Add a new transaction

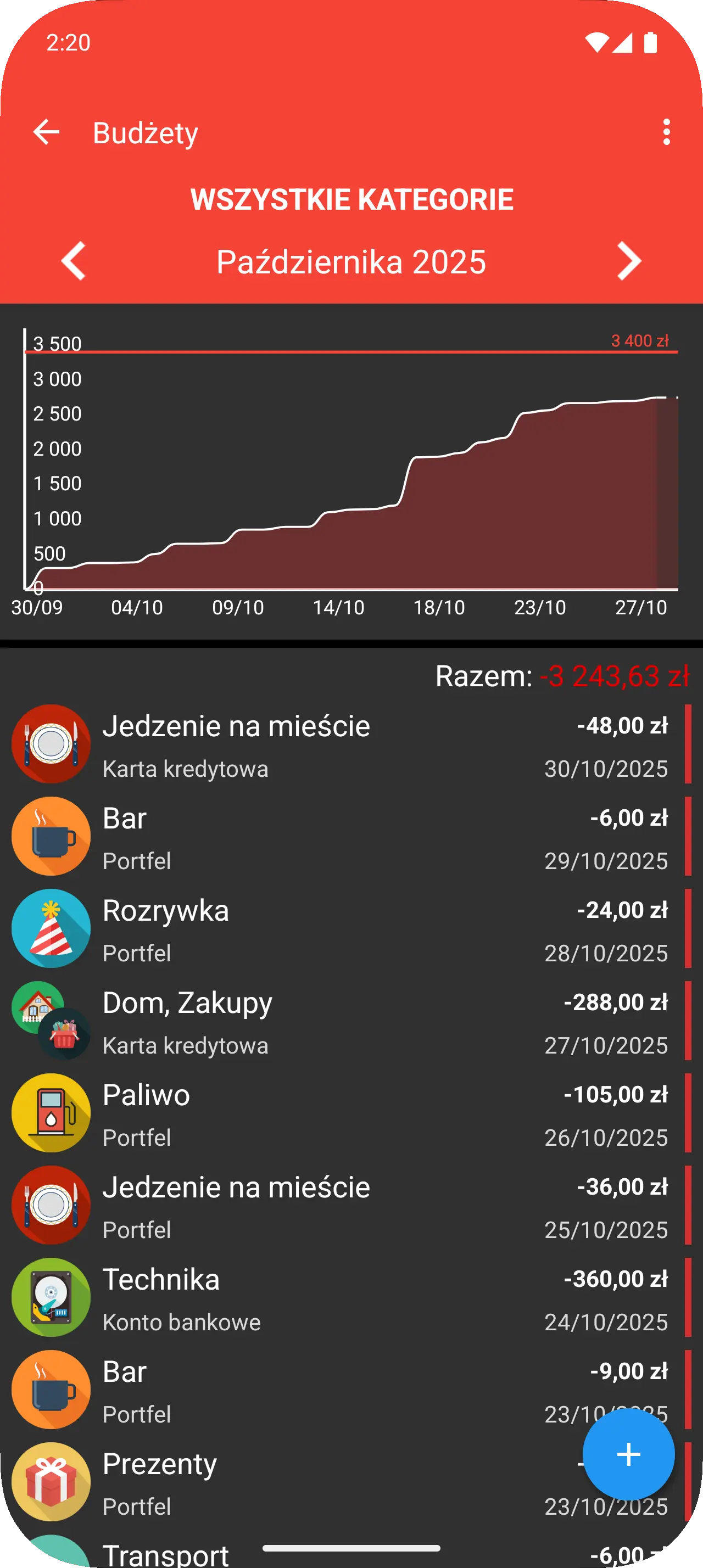coord(628,1454)
